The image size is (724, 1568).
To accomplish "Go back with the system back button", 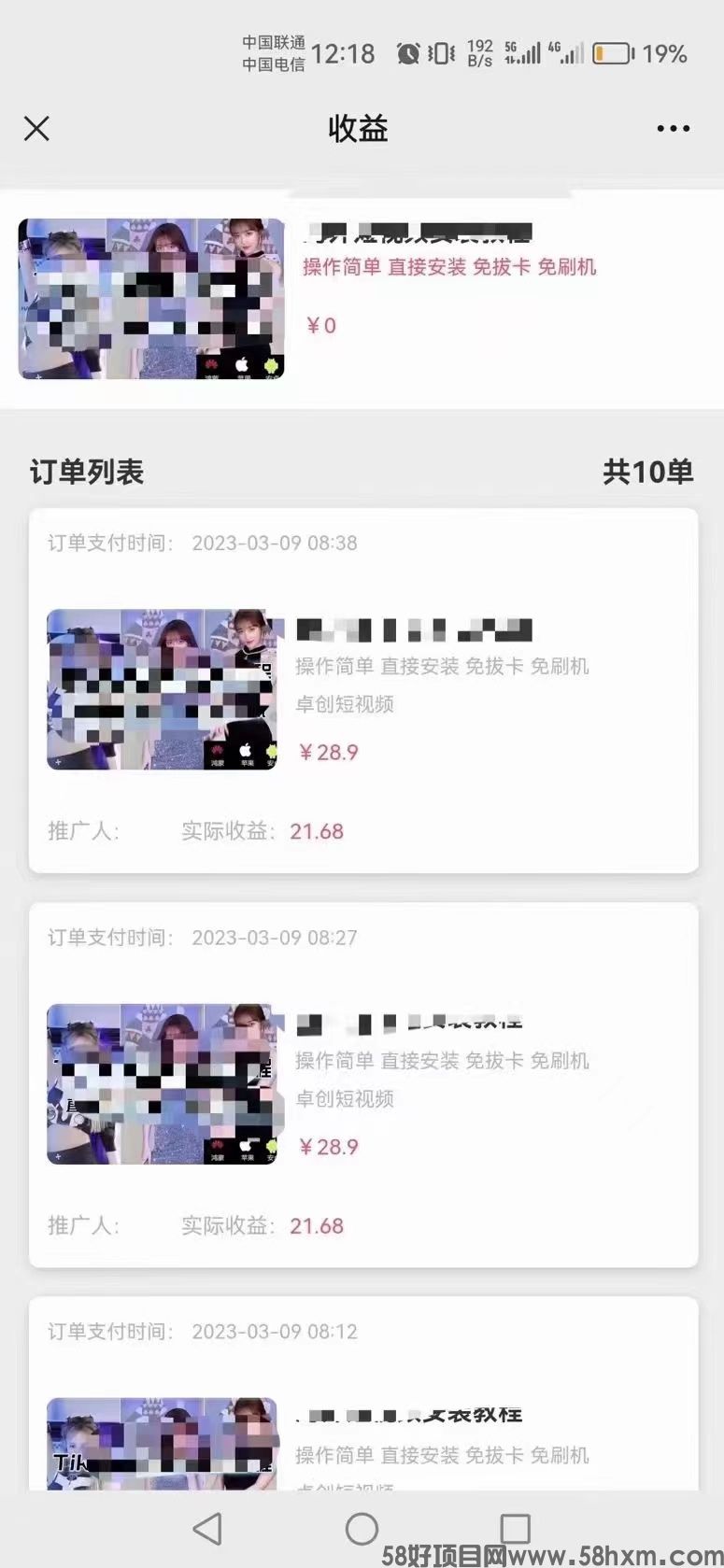I will (x=207, y=1529).
